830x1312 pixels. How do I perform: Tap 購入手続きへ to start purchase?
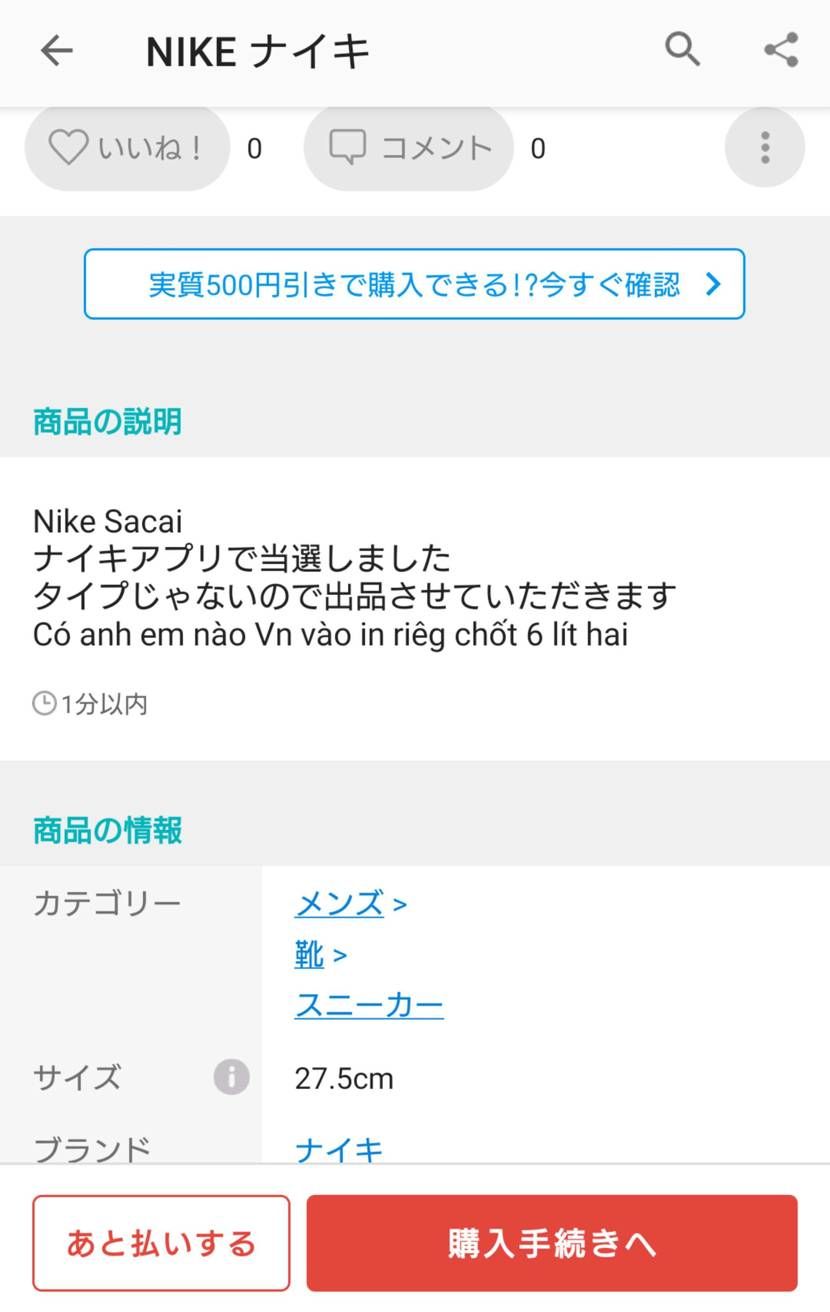point(551,1242)
